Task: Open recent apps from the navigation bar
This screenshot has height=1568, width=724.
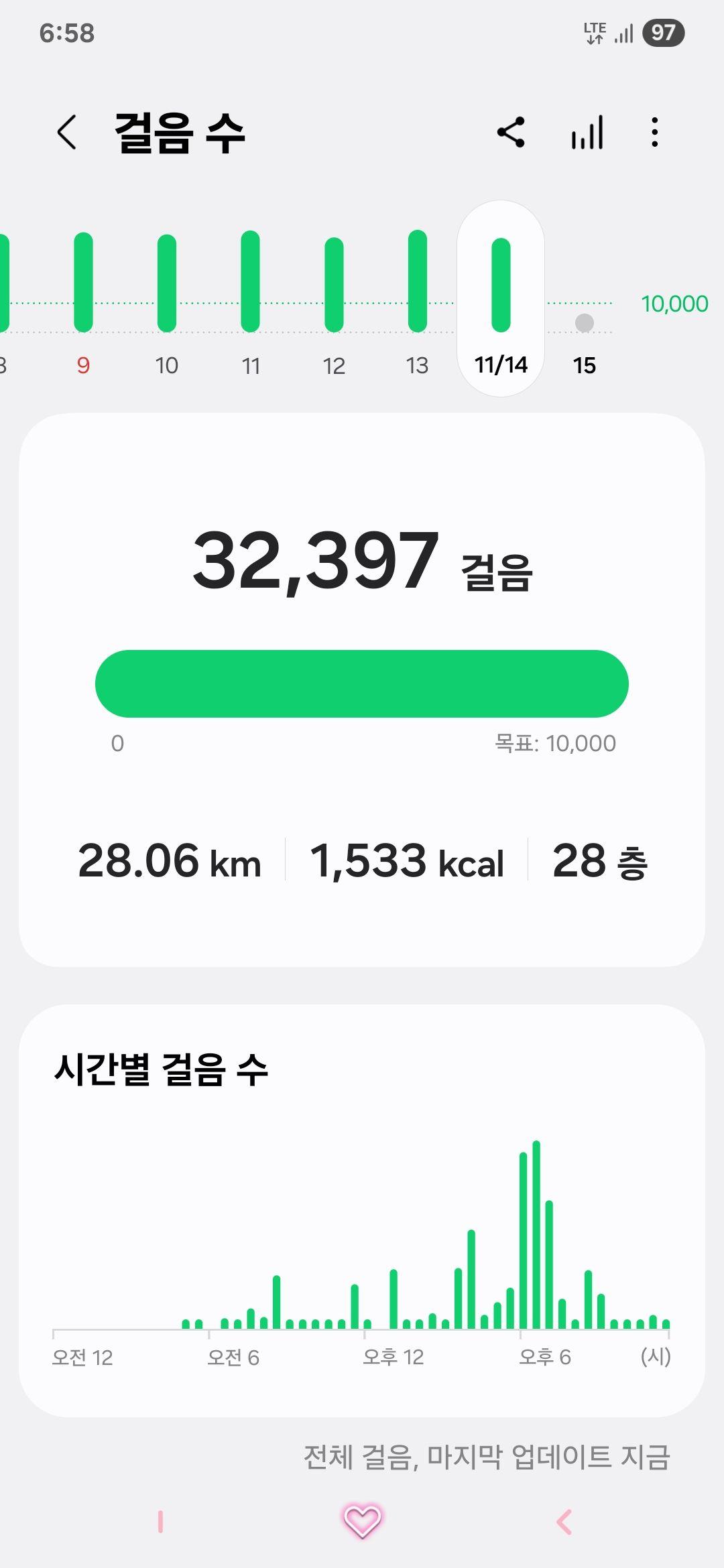Action: [160, 1522]
